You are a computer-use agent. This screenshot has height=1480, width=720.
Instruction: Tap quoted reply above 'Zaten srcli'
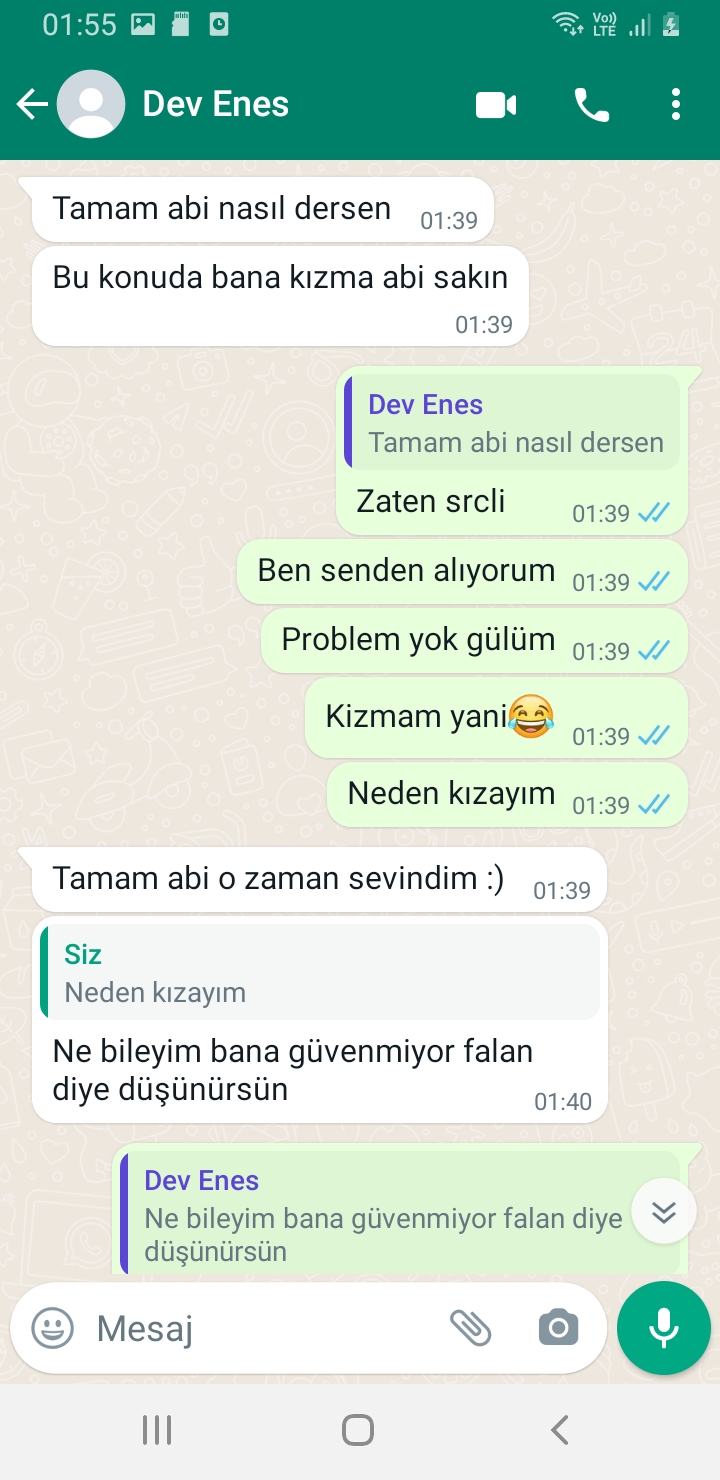point(512,422)
